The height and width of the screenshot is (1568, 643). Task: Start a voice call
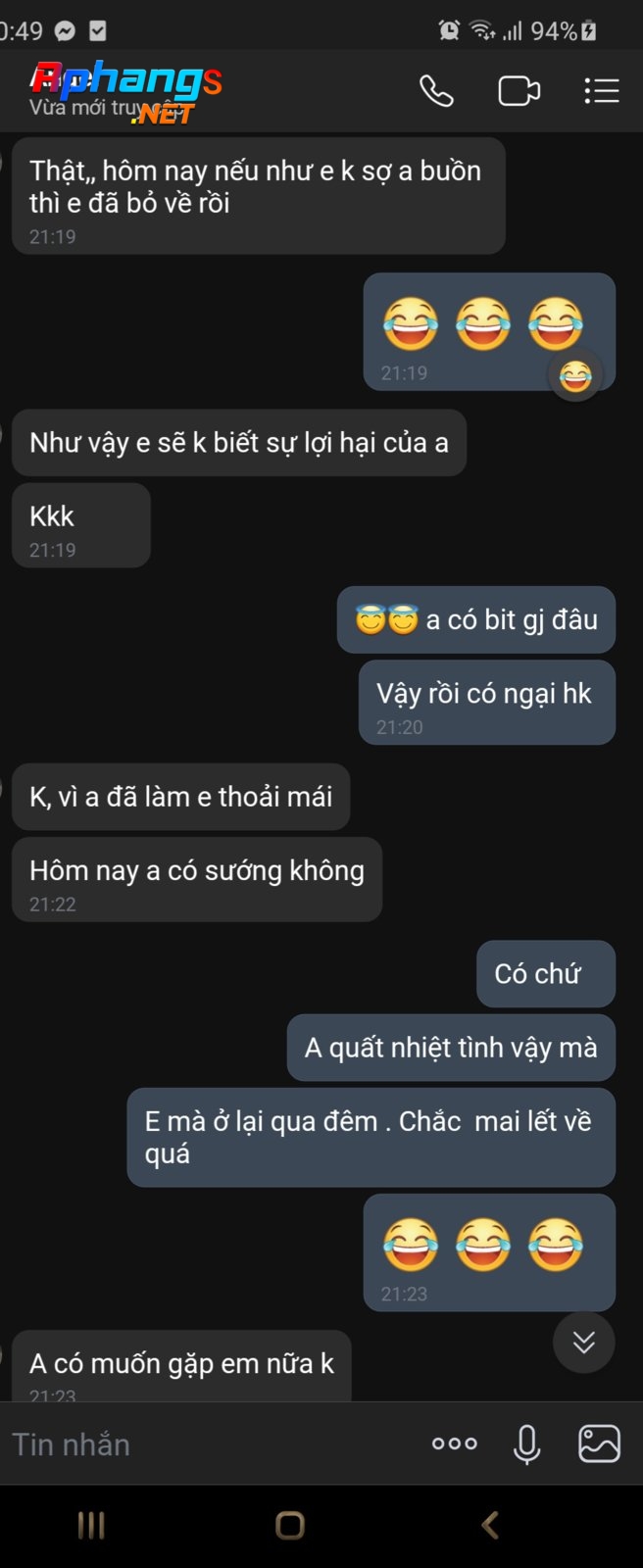[436, 91]
